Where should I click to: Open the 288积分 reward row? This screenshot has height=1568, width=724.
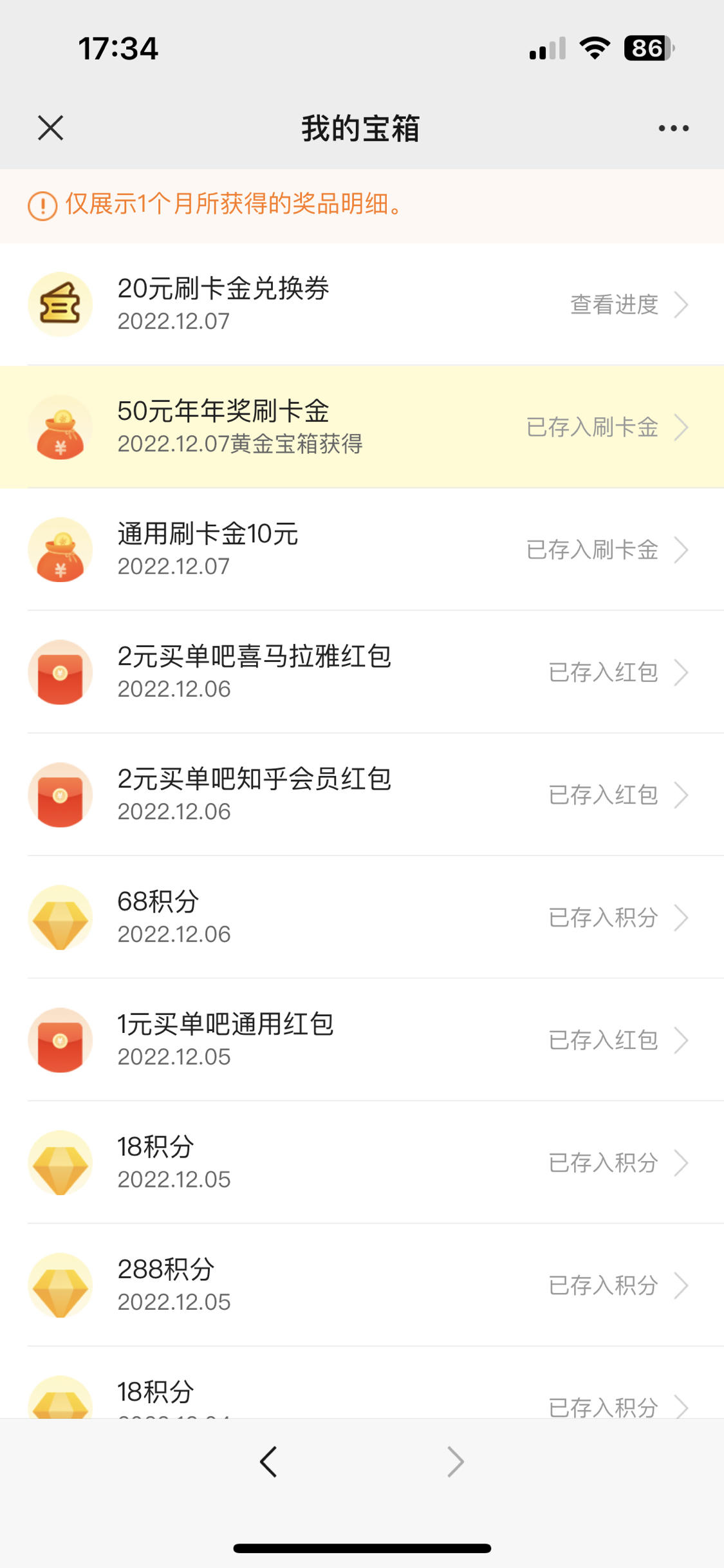(362, 1285)
